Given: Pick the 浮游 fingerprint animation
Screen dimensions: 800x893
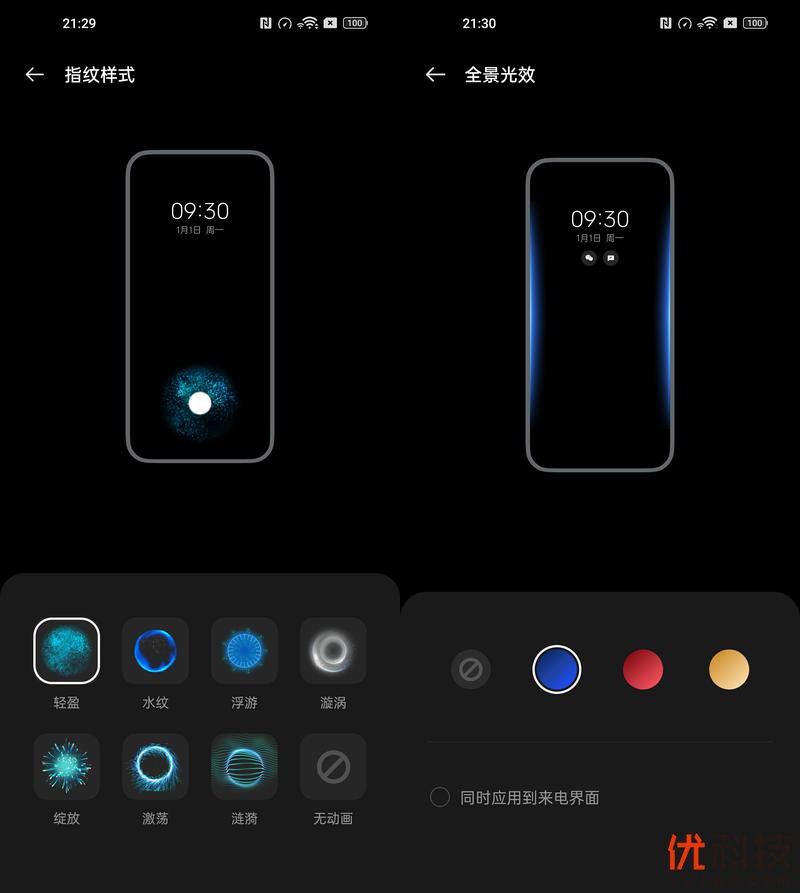Looking at the screenshot, I should click(244, 651).
